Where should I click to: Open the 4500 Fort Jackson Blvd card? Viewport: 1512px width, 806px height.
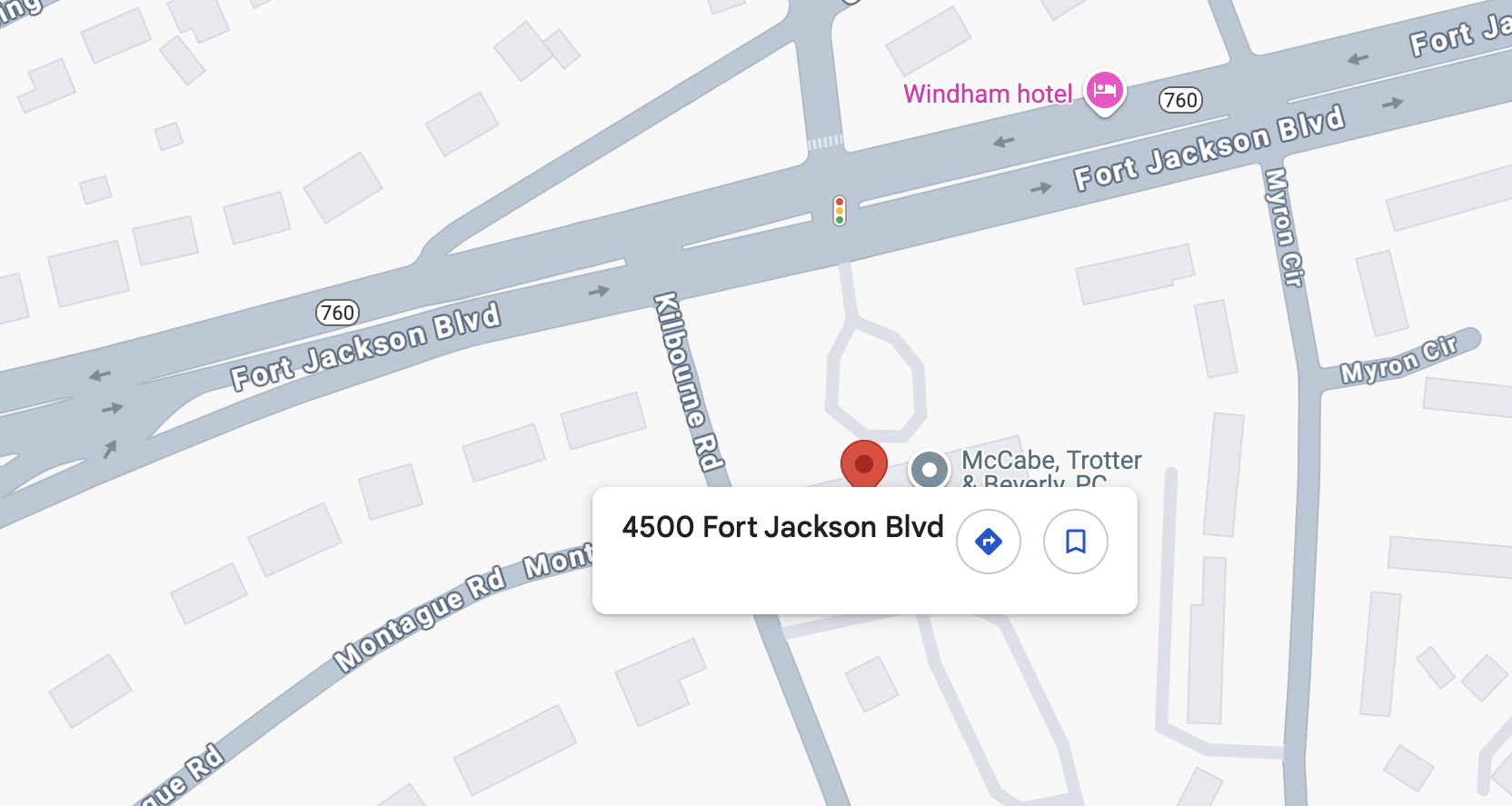(782, 528)
